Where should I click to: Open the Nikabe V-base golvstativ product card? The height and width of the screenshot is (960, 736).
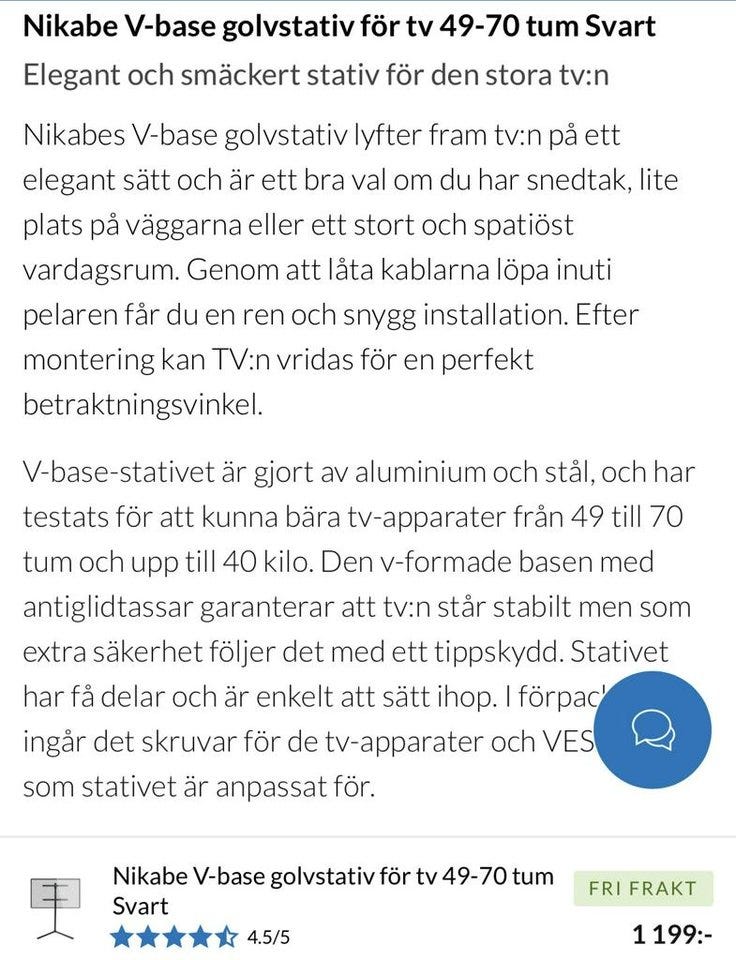(x=333, y=891)
